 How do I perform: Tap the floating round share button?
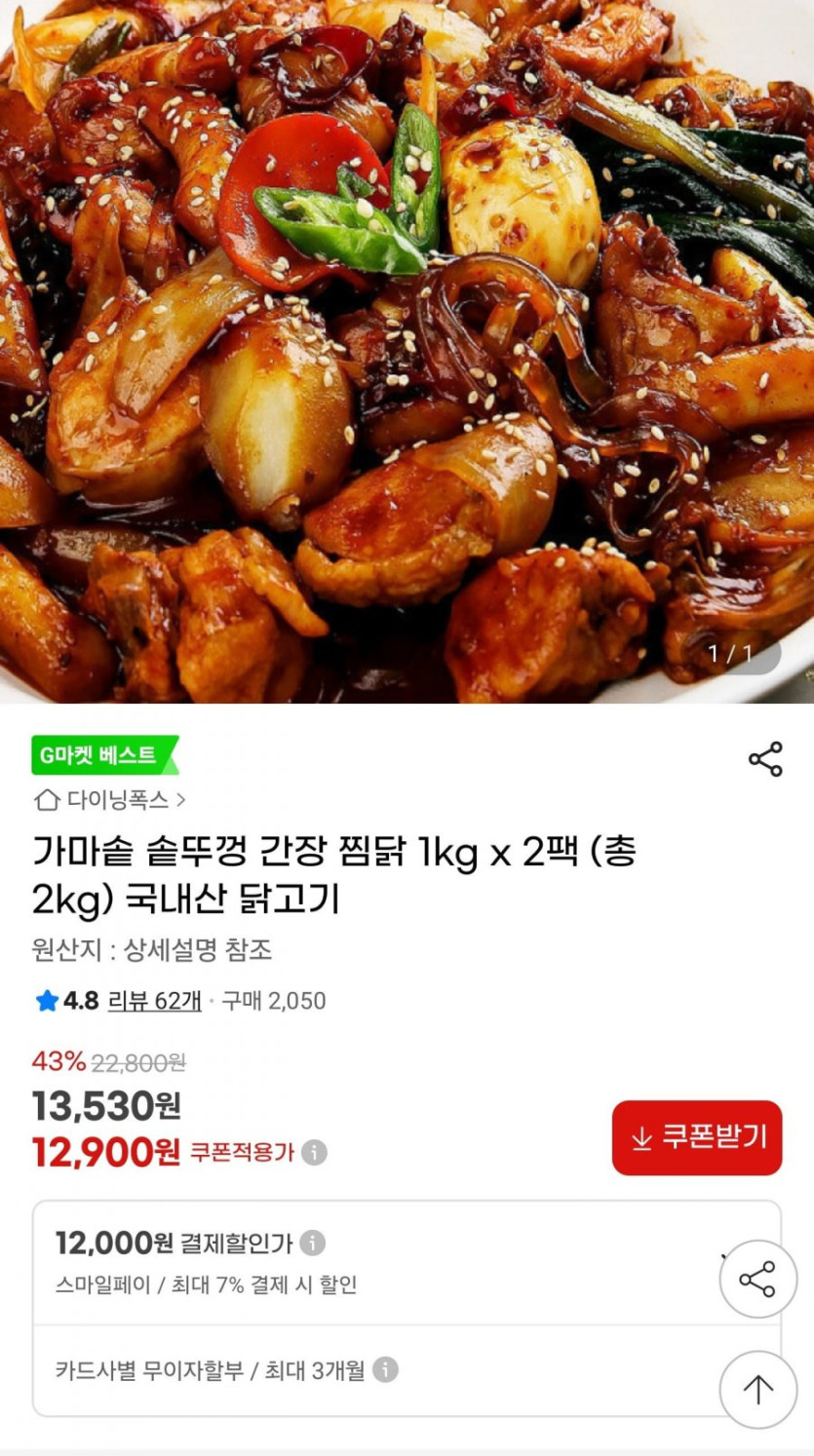pos(757,1279)
